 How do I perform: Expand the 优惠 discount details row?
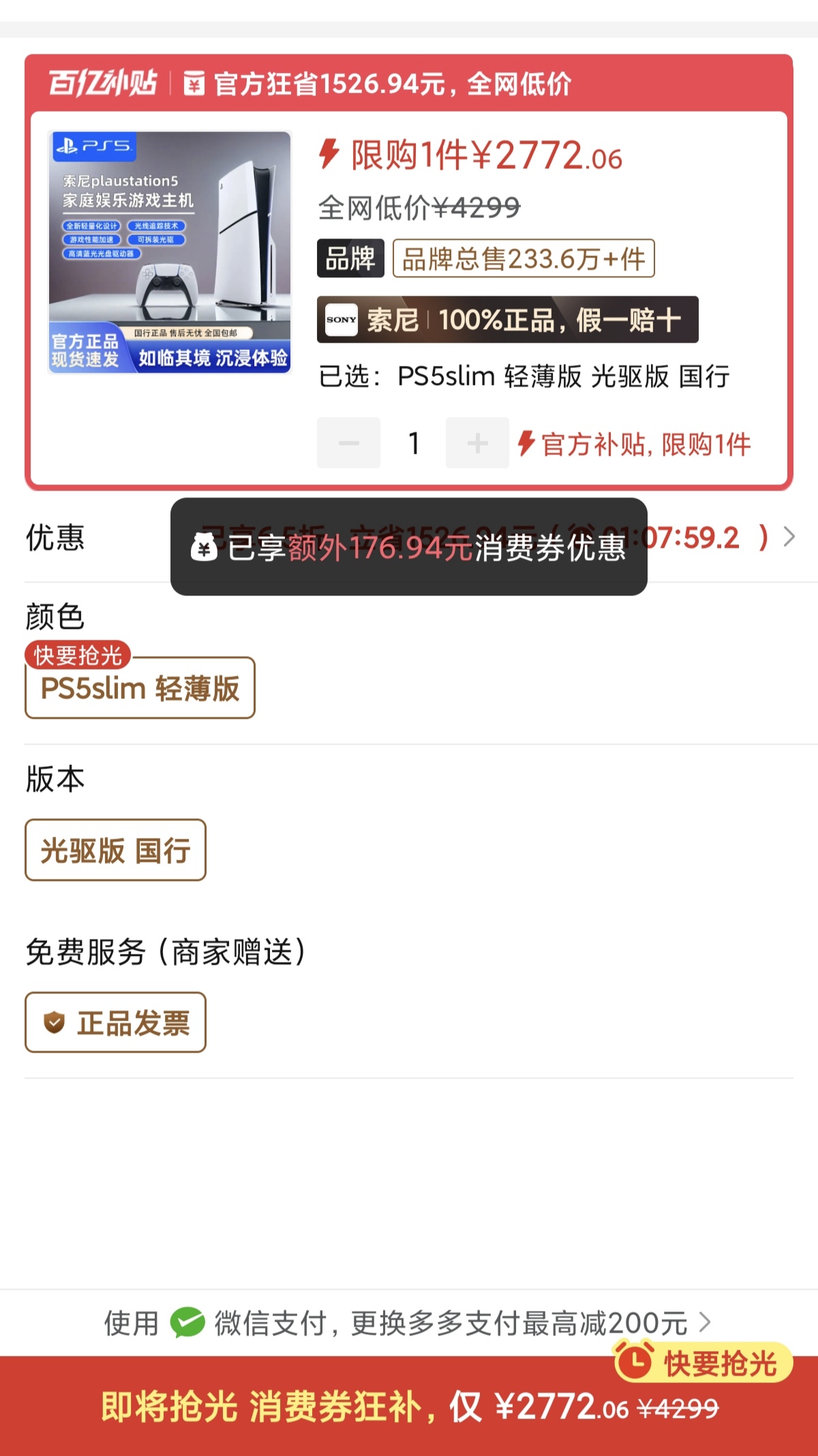pyautogui.click(x=791, y=538)
